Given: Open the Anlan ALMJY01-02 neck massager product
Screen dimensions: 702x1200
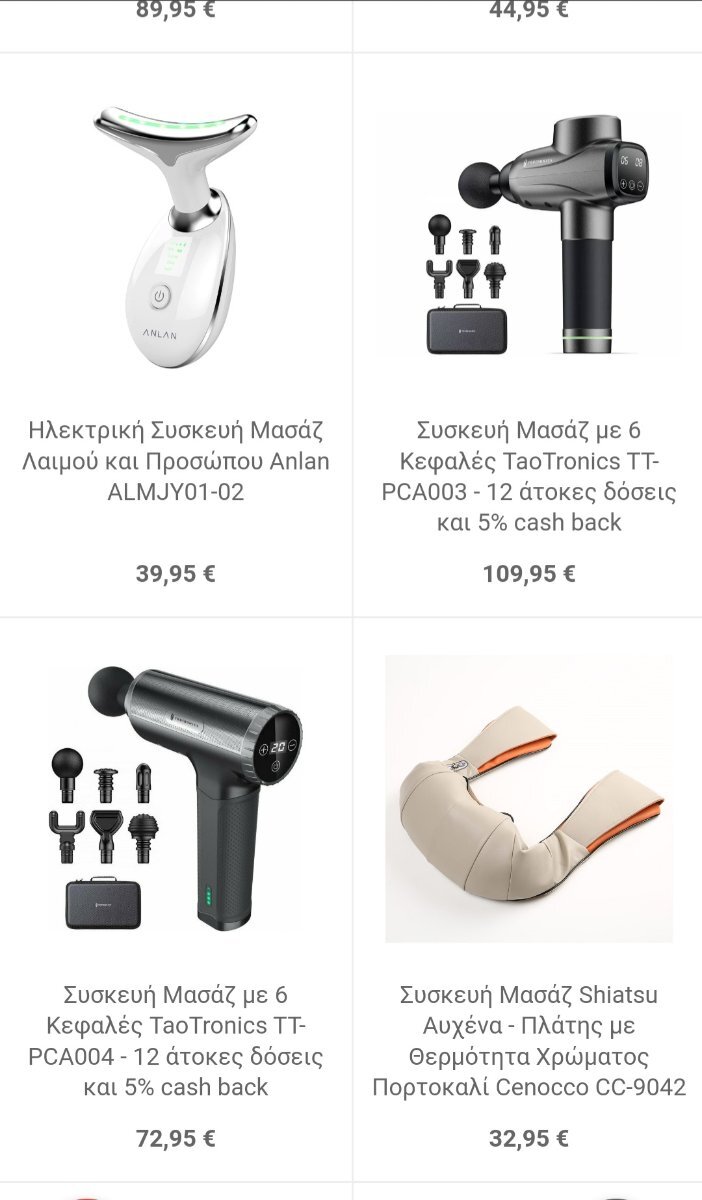Looking at the screenshot, I should tap(176, 461).
